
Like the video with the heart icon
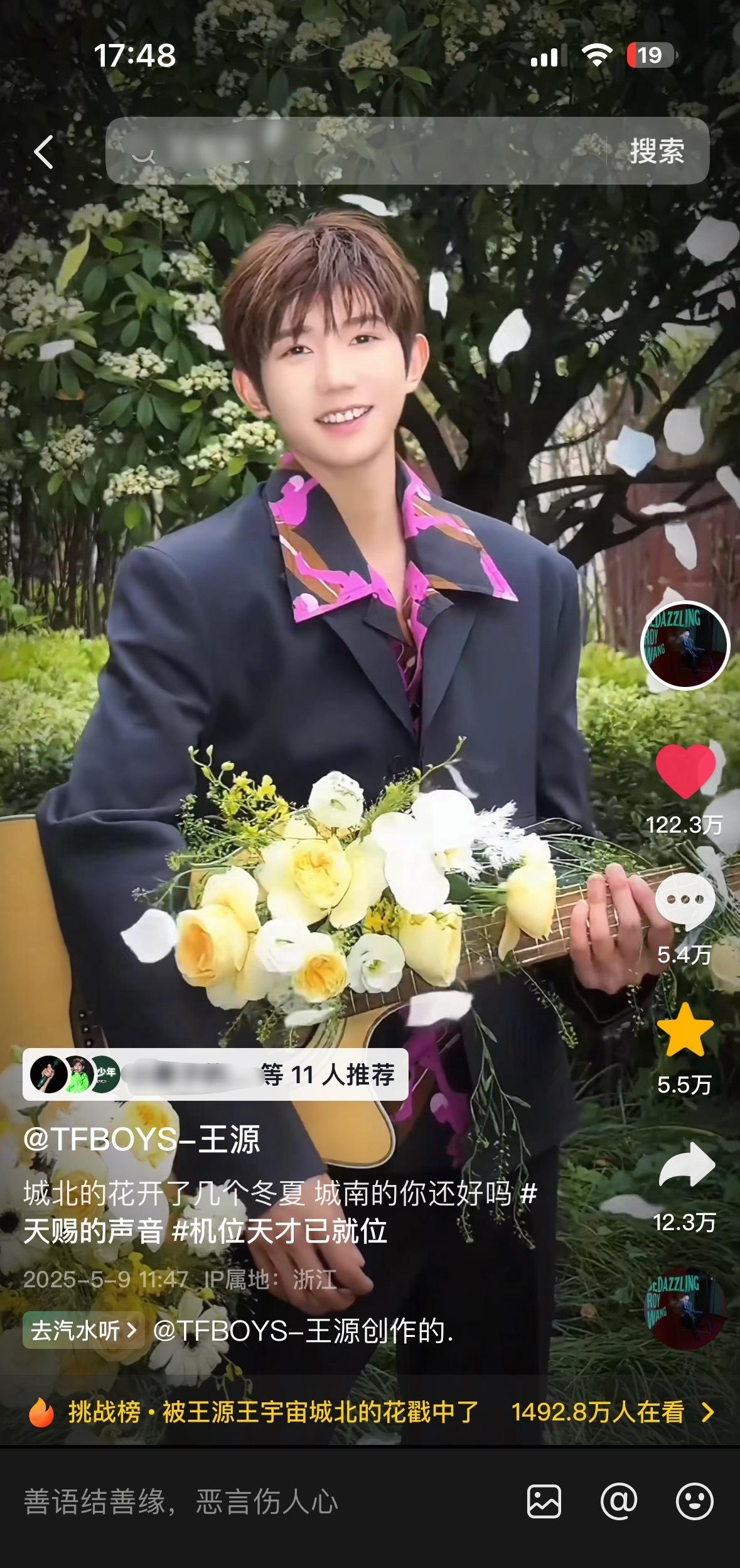[x=685, y=771]
